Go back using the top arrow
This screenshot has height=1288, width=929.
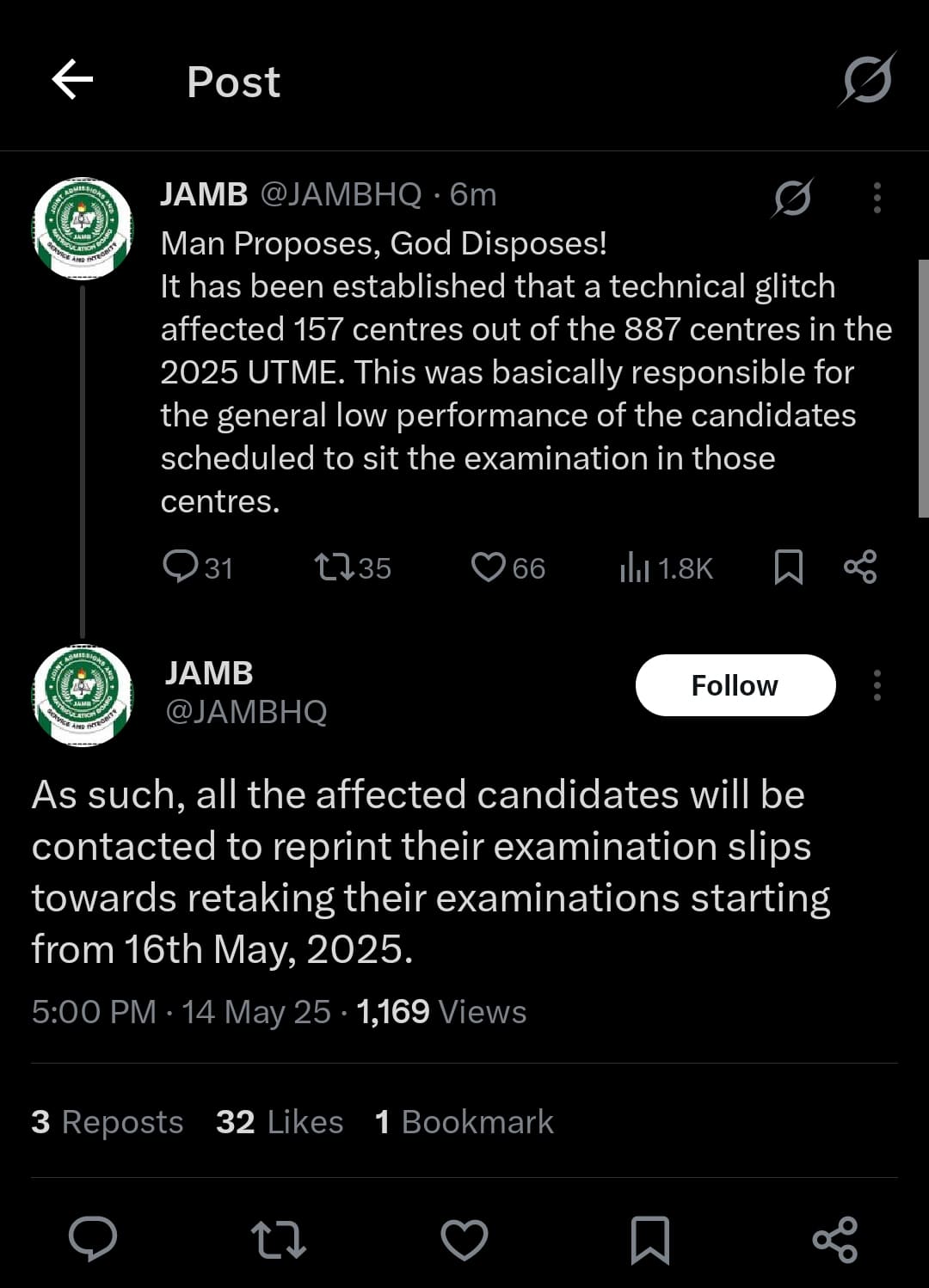[72, 81]
